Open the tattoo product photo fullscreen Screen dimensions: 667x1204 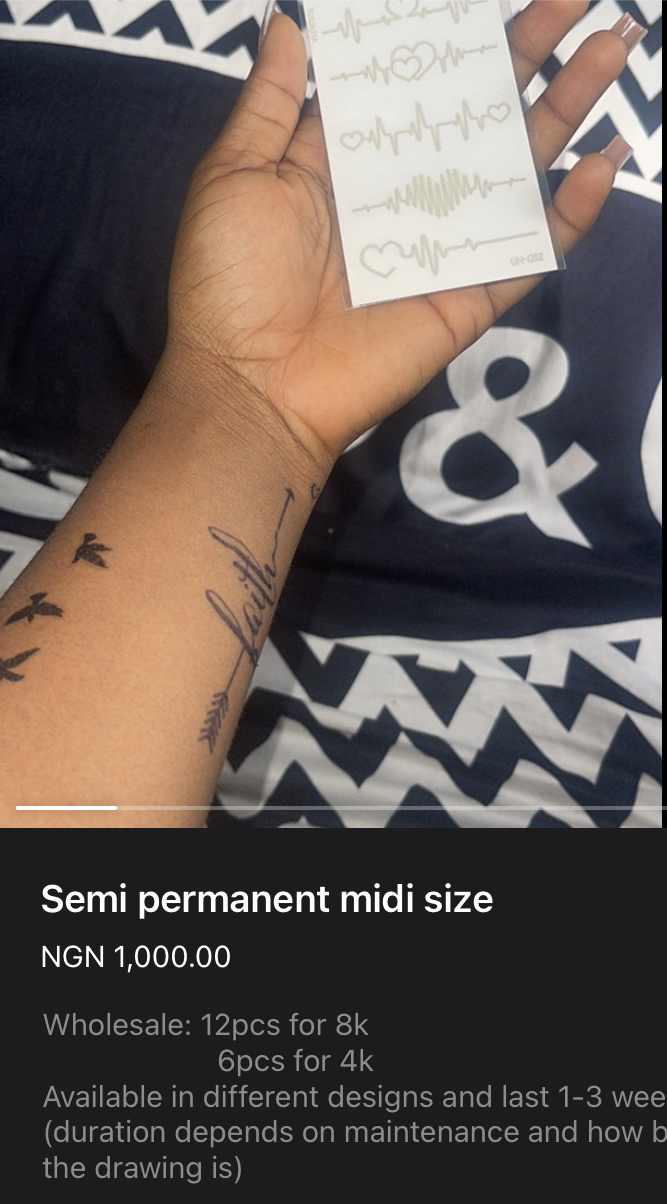click(x=333, y=400)
